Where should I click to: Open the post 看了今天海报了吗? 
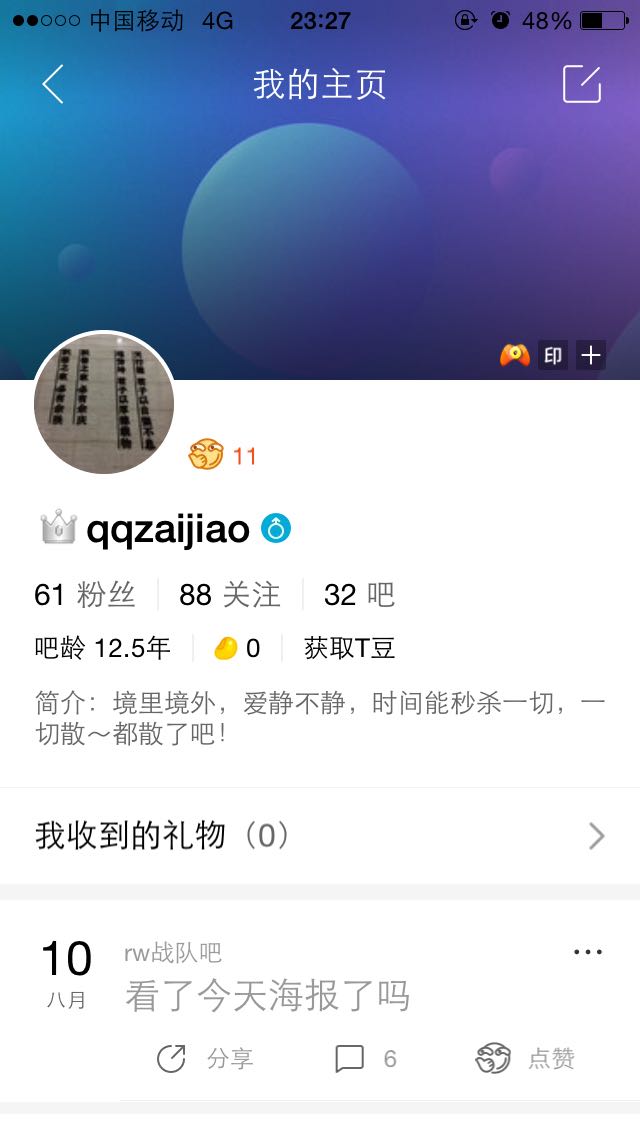click(x=268, y=996)
